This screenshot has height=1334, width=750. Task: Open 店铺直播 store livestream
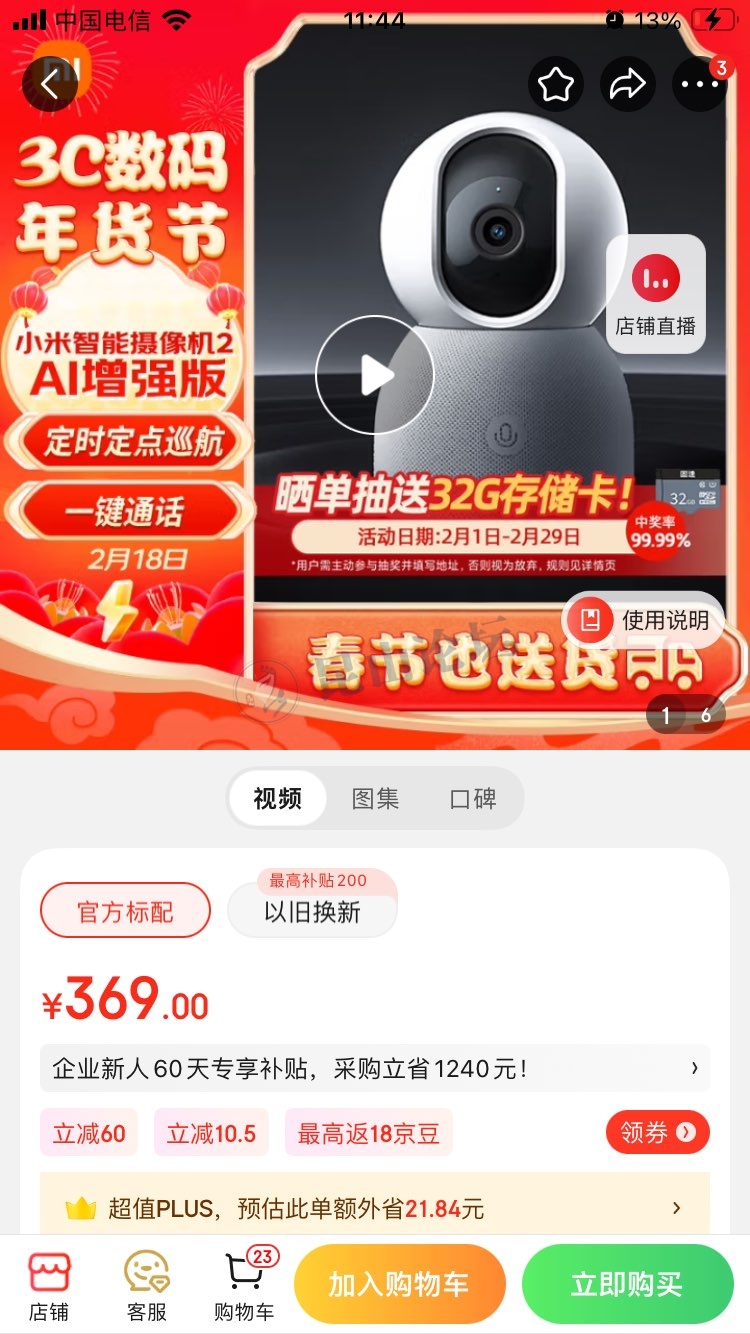(656, 294)
